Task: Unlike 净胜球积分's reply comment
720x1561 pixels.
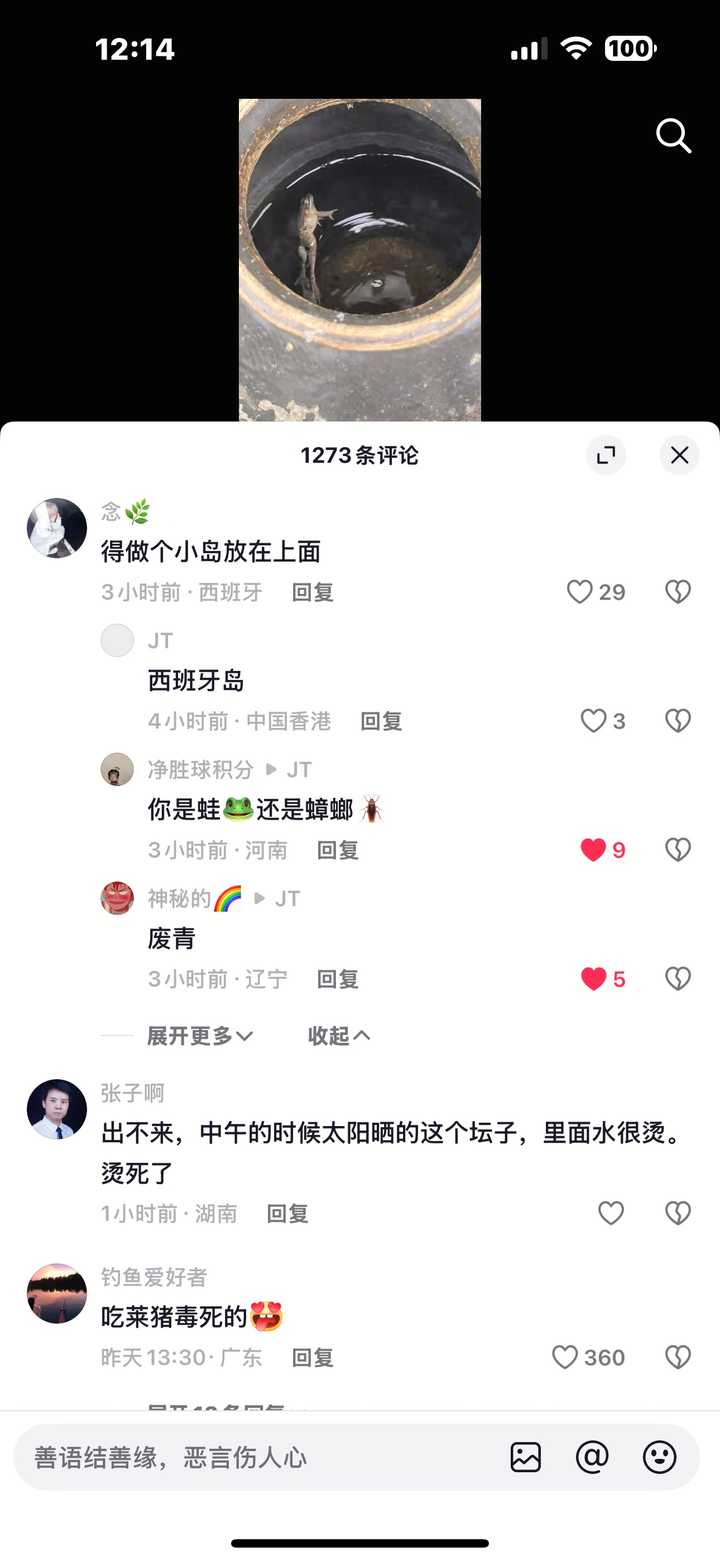Action: (594, 850)
